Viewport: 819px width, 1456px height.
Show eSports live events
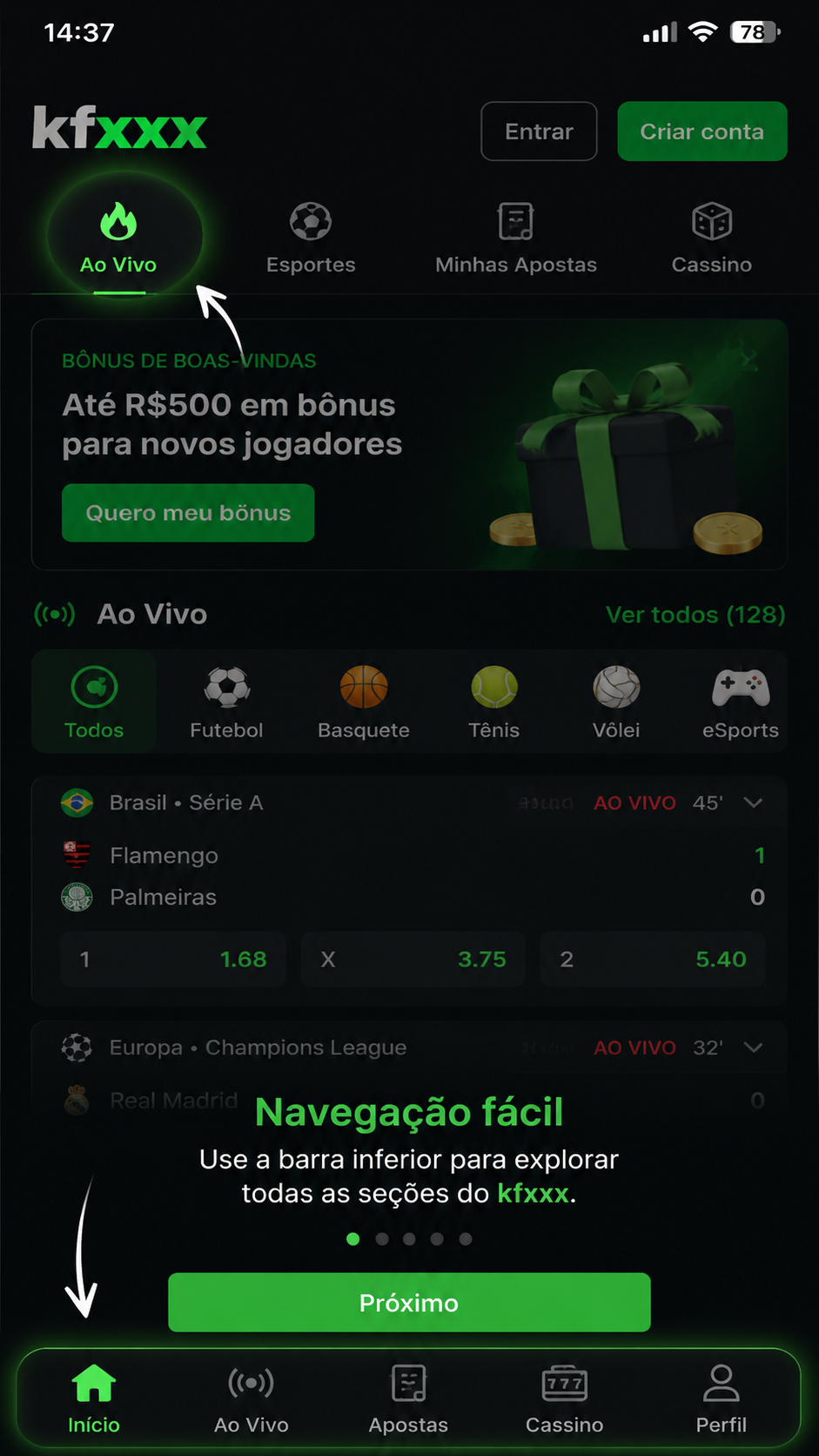point(741,702)
